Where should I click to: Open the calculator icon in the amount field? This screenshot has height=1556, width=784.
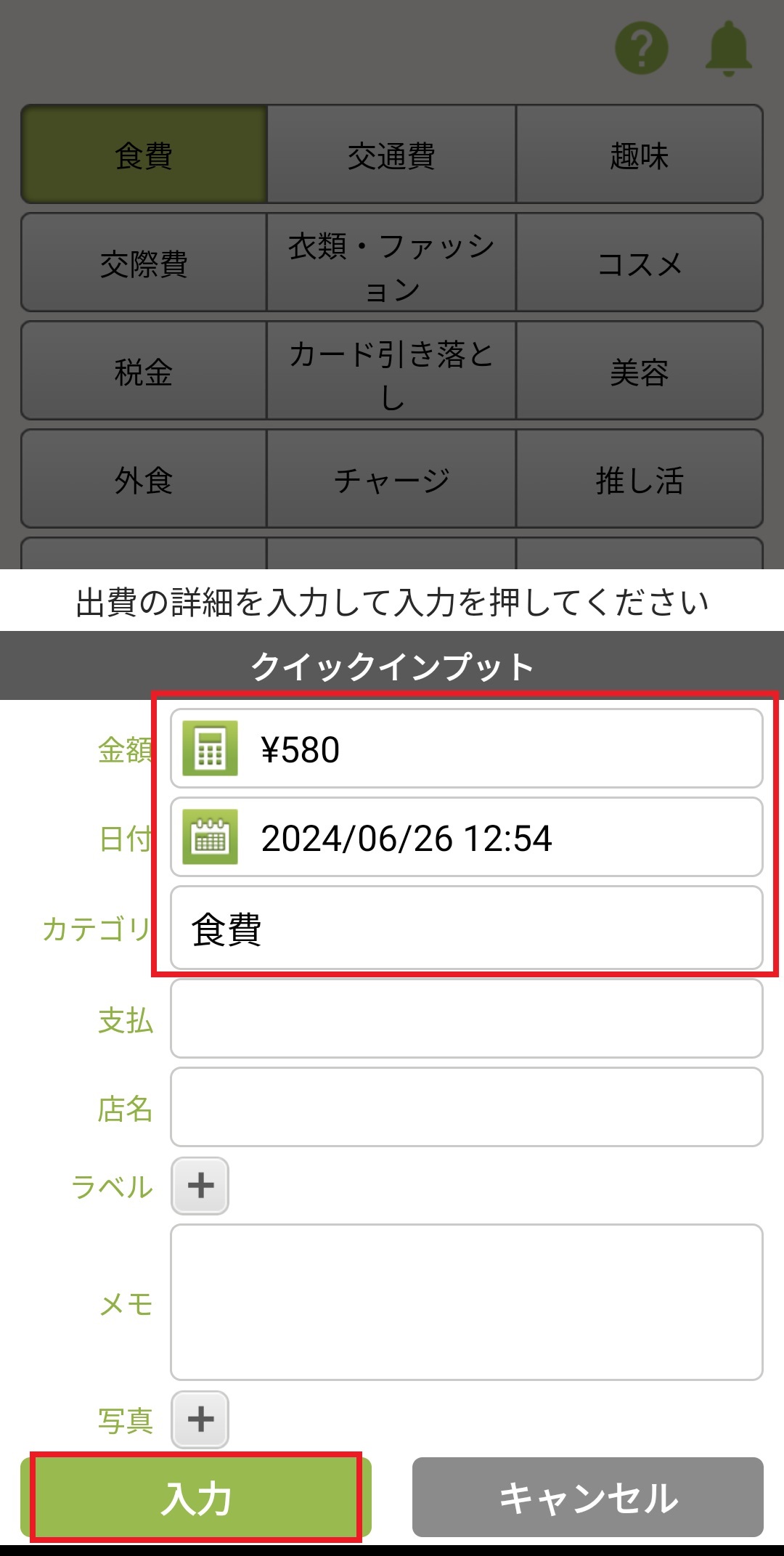pos(210,749)
